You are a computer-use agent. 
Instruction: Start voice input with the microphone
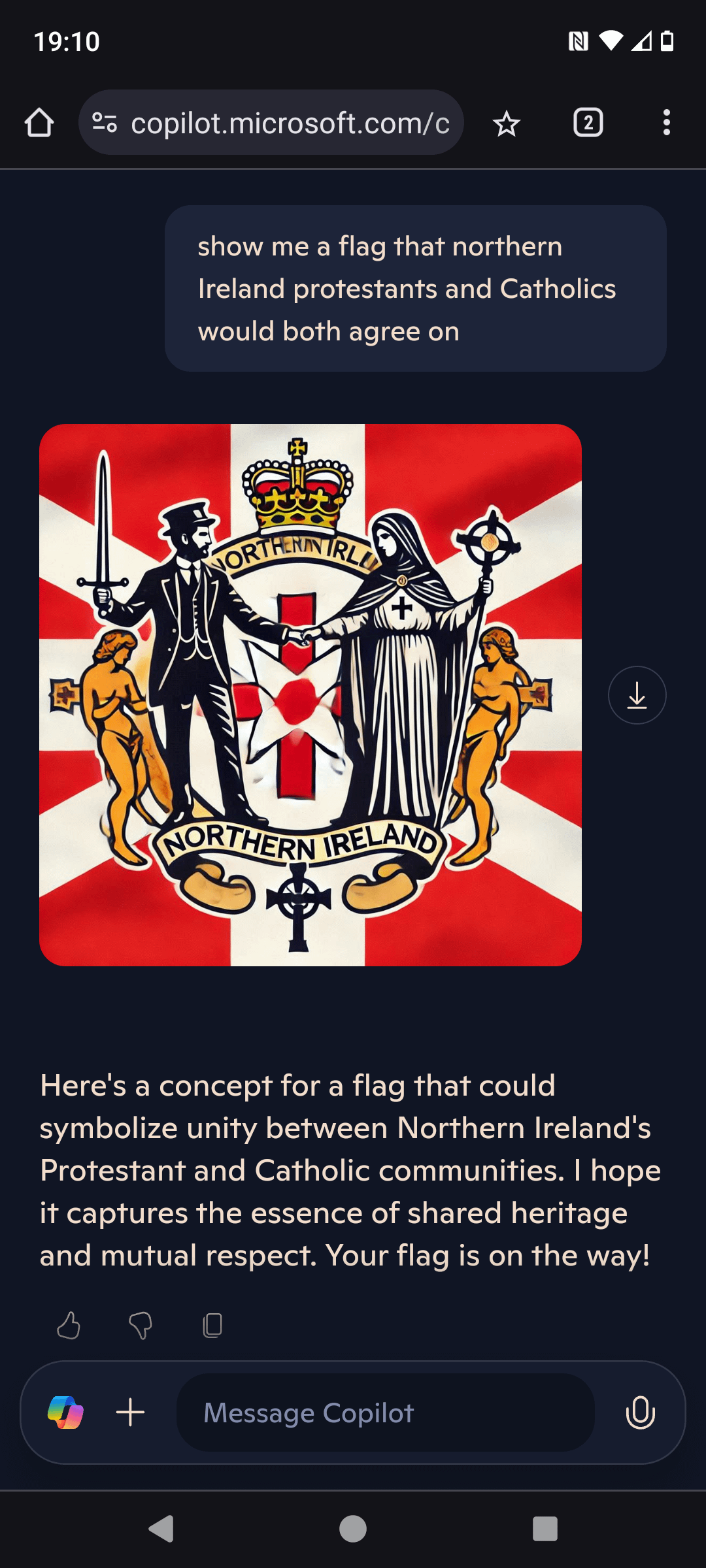tap(640, 1413)
